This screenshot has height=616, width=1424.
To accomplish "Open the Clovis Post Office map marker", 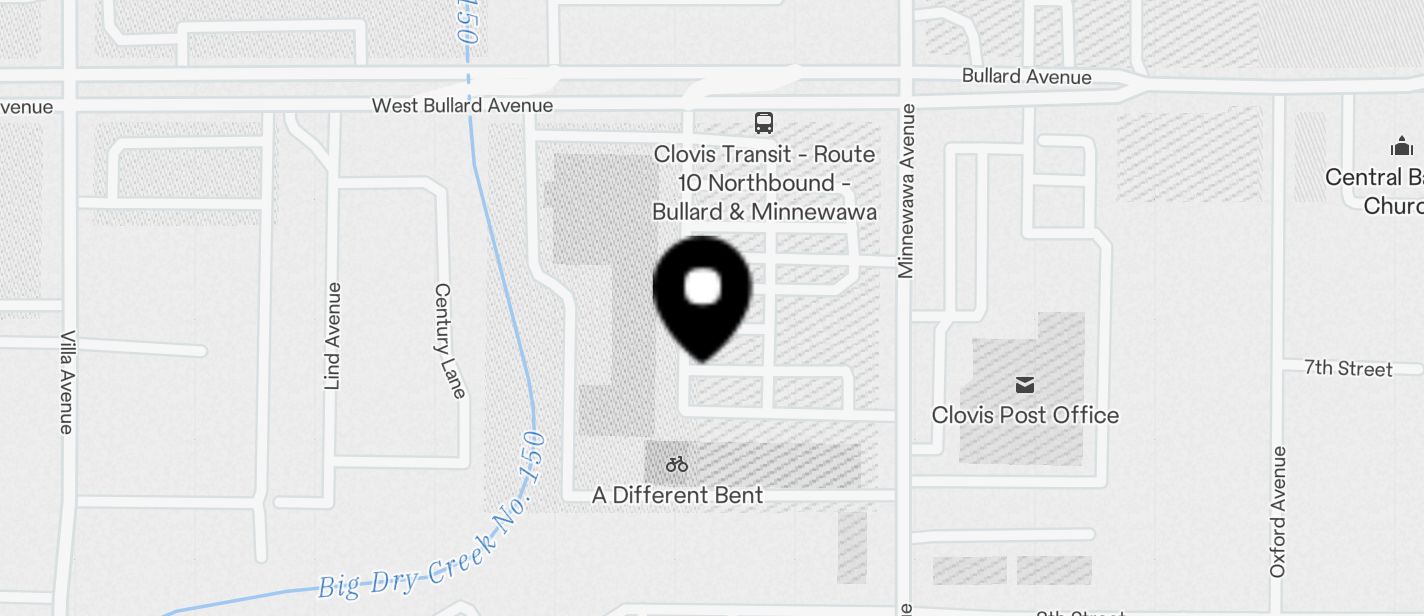I will [x=1024, y=385].
